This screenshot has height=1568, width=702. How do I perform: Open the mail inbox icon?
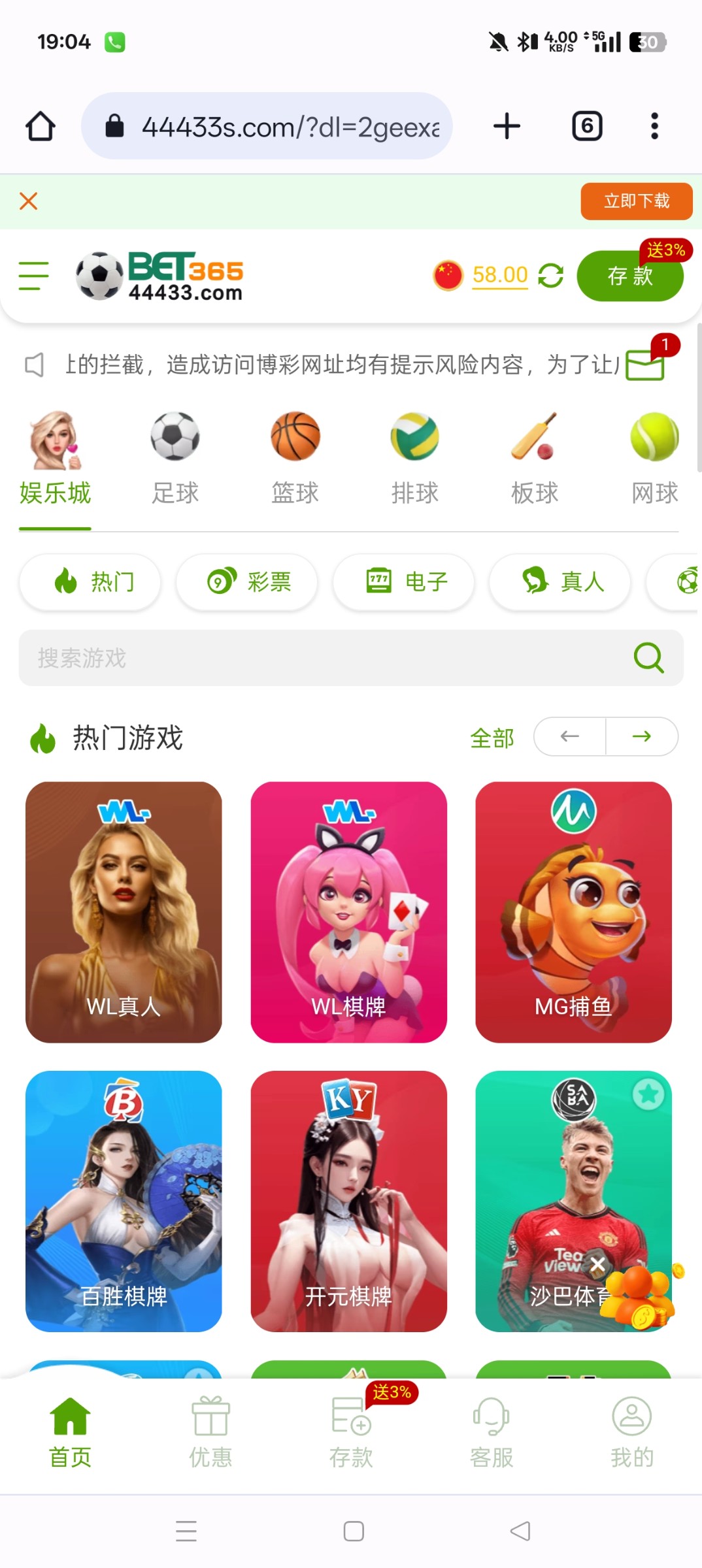645,365
